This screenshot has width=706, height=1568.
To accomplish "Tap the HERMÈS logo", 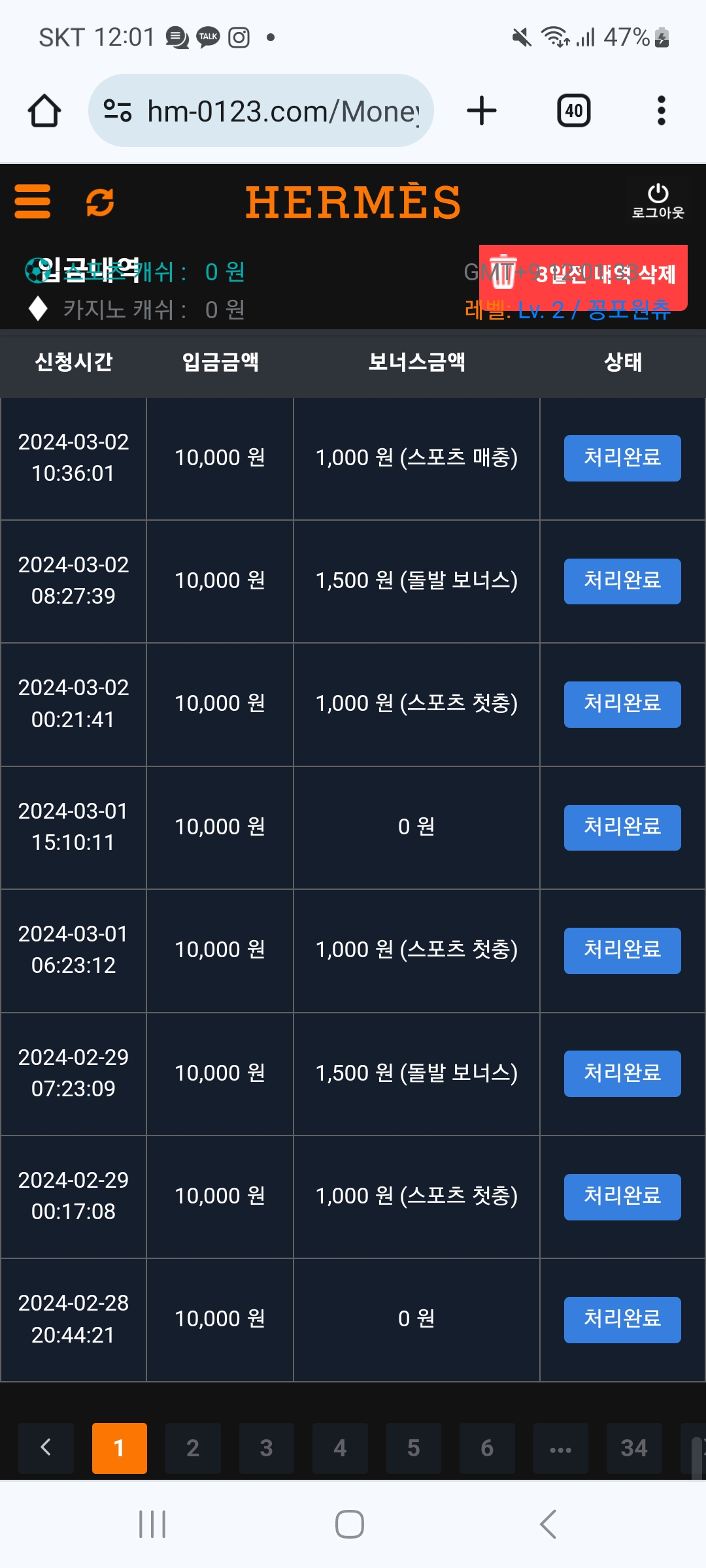I will [353, 201].
